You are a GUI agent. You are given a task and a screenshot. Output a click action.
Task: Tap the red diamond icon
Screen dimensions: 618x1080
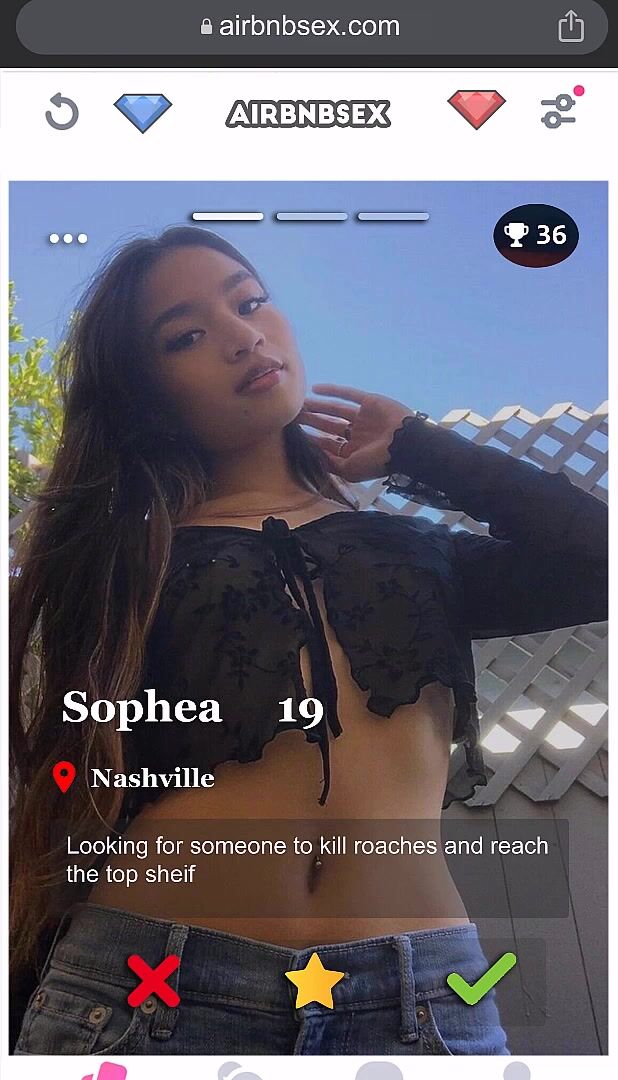click(476, 110)
